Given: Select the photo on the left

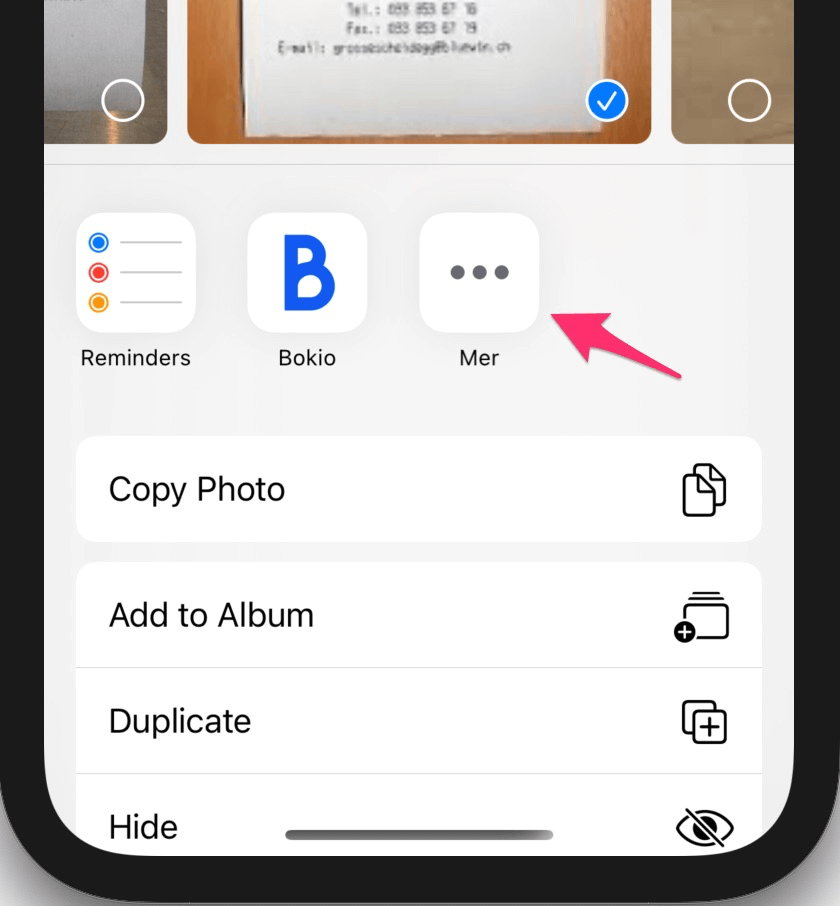Looking at the screenshot, I should tap(123, 100).
